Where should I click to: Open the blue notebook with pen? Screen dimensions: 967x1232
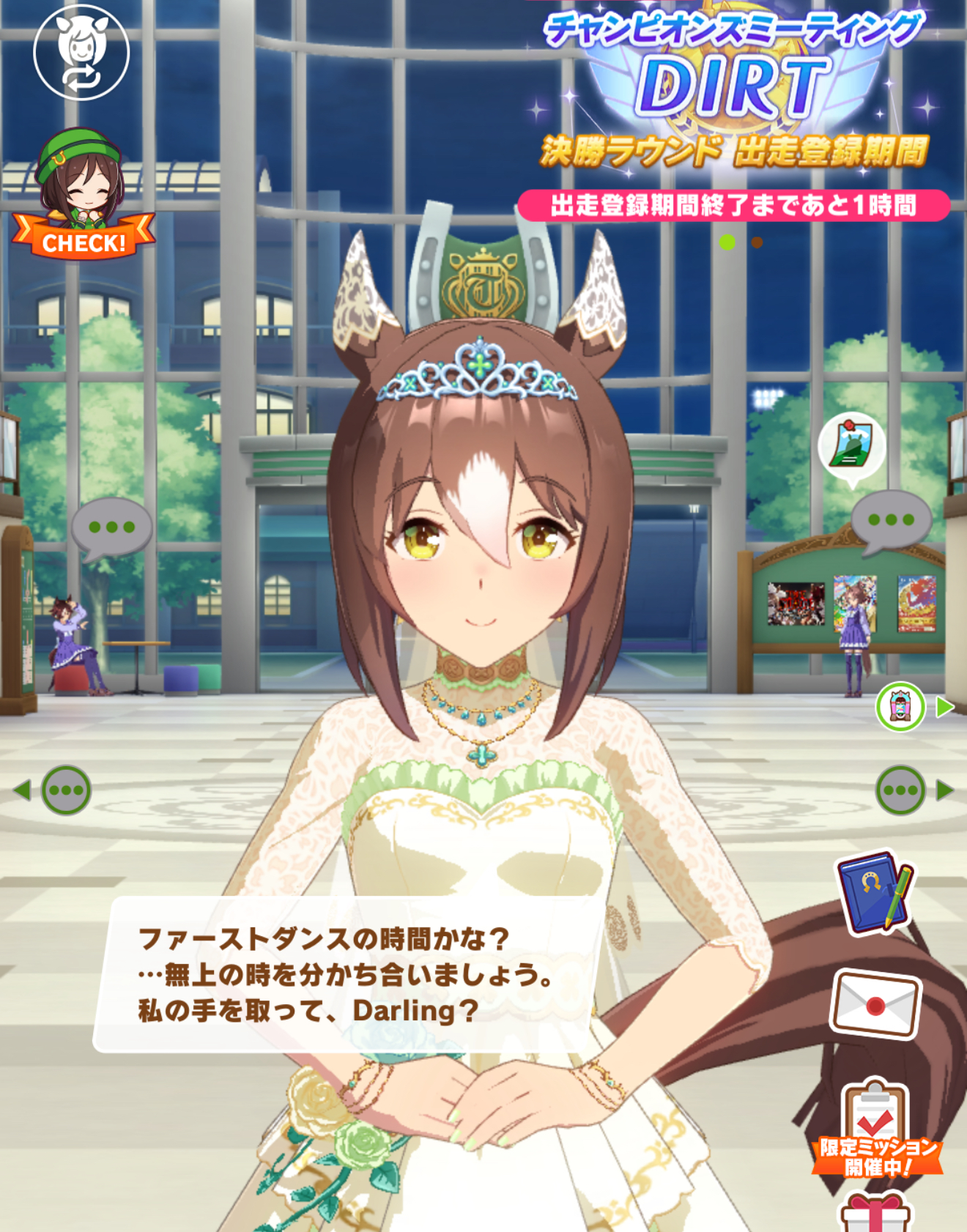[875, 893]
